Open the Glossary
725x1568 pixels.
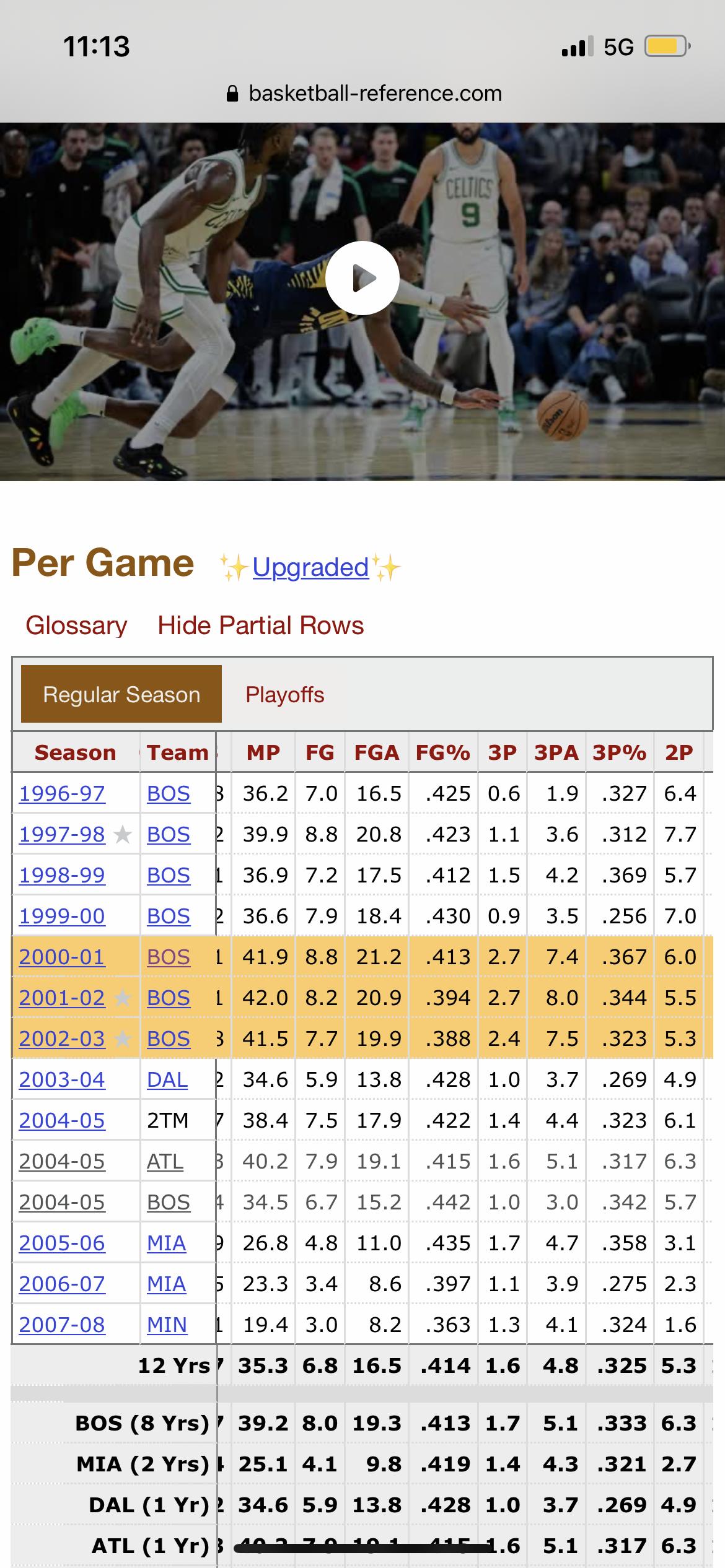(x=76, y=625)
